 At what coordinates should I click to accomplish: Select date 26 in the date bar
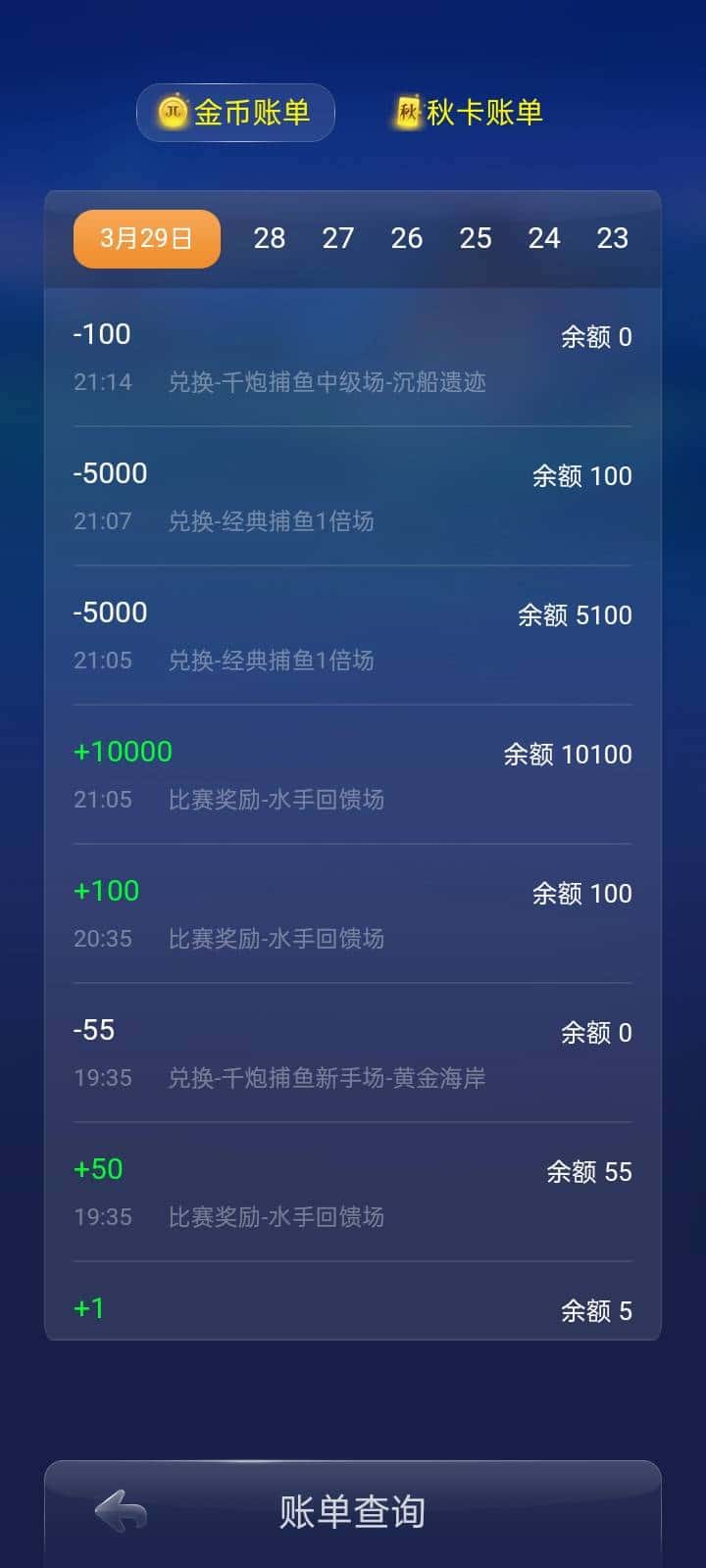pos(407,238)
